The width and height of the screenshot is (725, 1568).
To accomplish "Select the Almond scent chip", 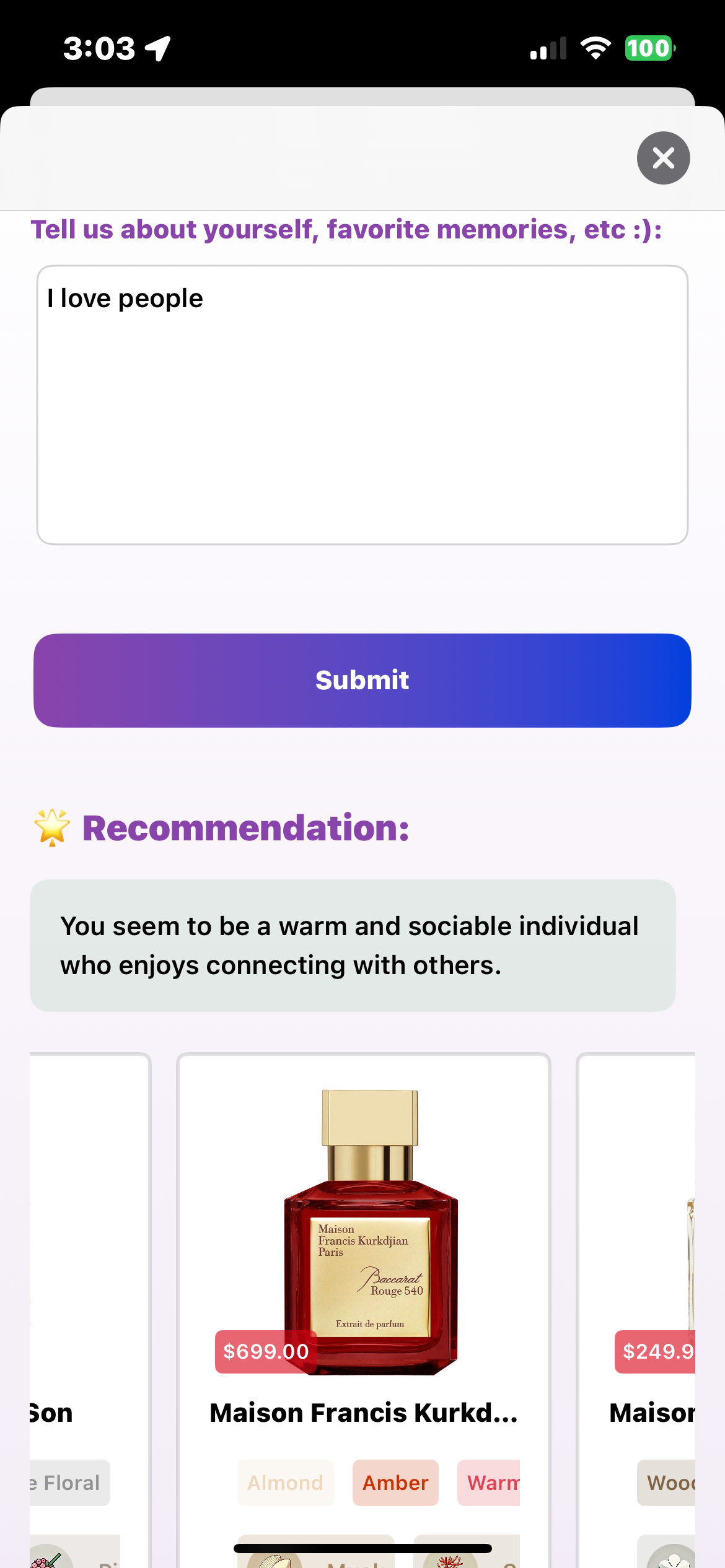I will 286,1483.
